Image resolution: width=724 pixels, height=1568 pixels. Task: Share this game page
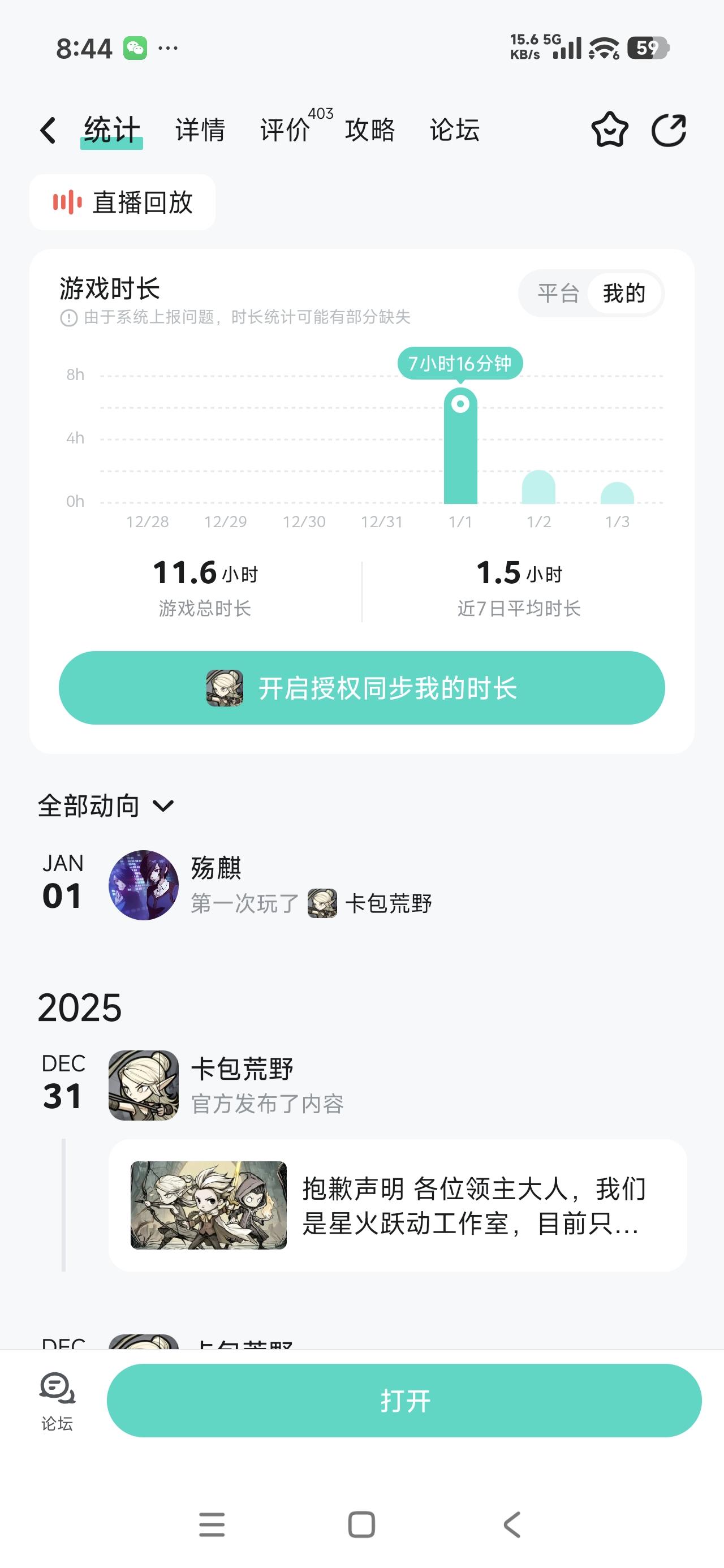point(669,130)
